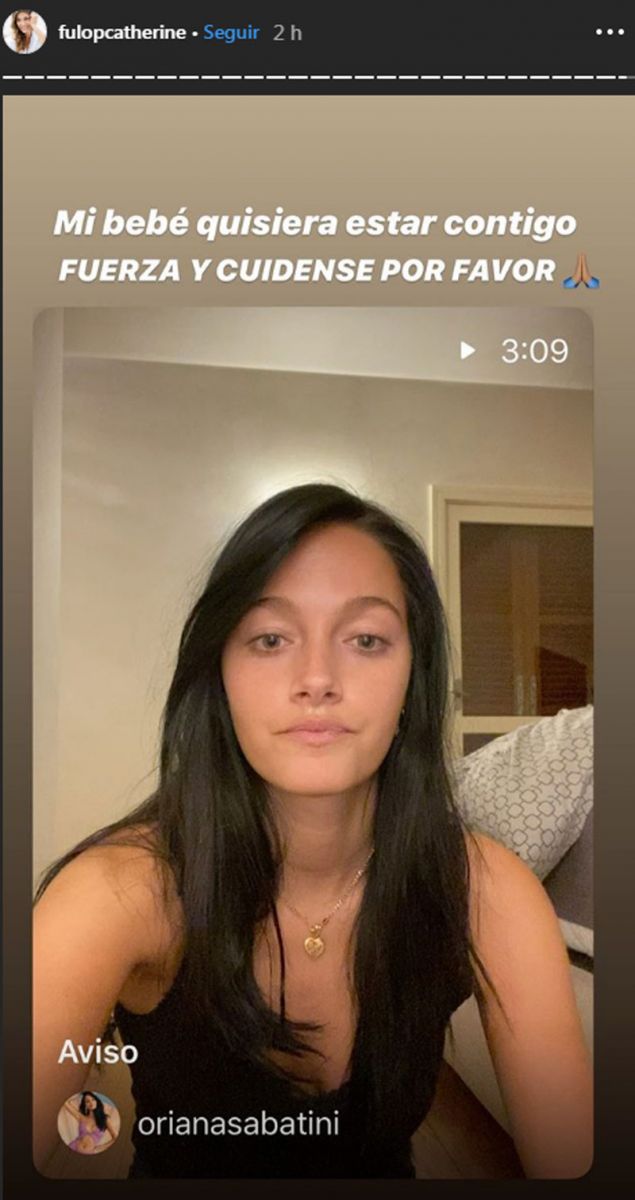Open the fulopcatherine username link
The width and height of the screenshot is (635, 1200).
tap(122, 33)
